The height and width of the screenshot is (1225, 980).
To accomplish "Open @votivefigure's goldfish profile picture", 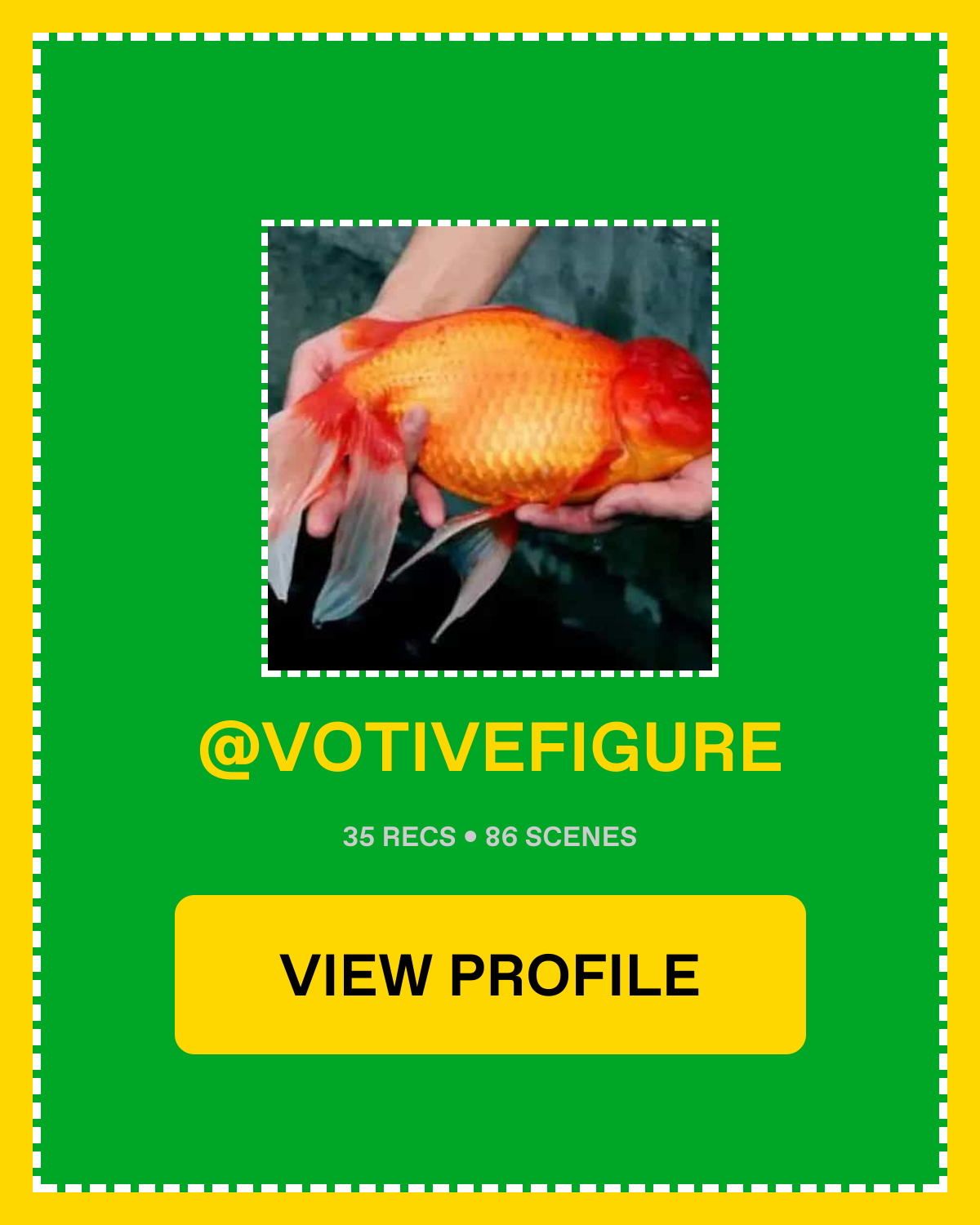I will coord(490,448).
